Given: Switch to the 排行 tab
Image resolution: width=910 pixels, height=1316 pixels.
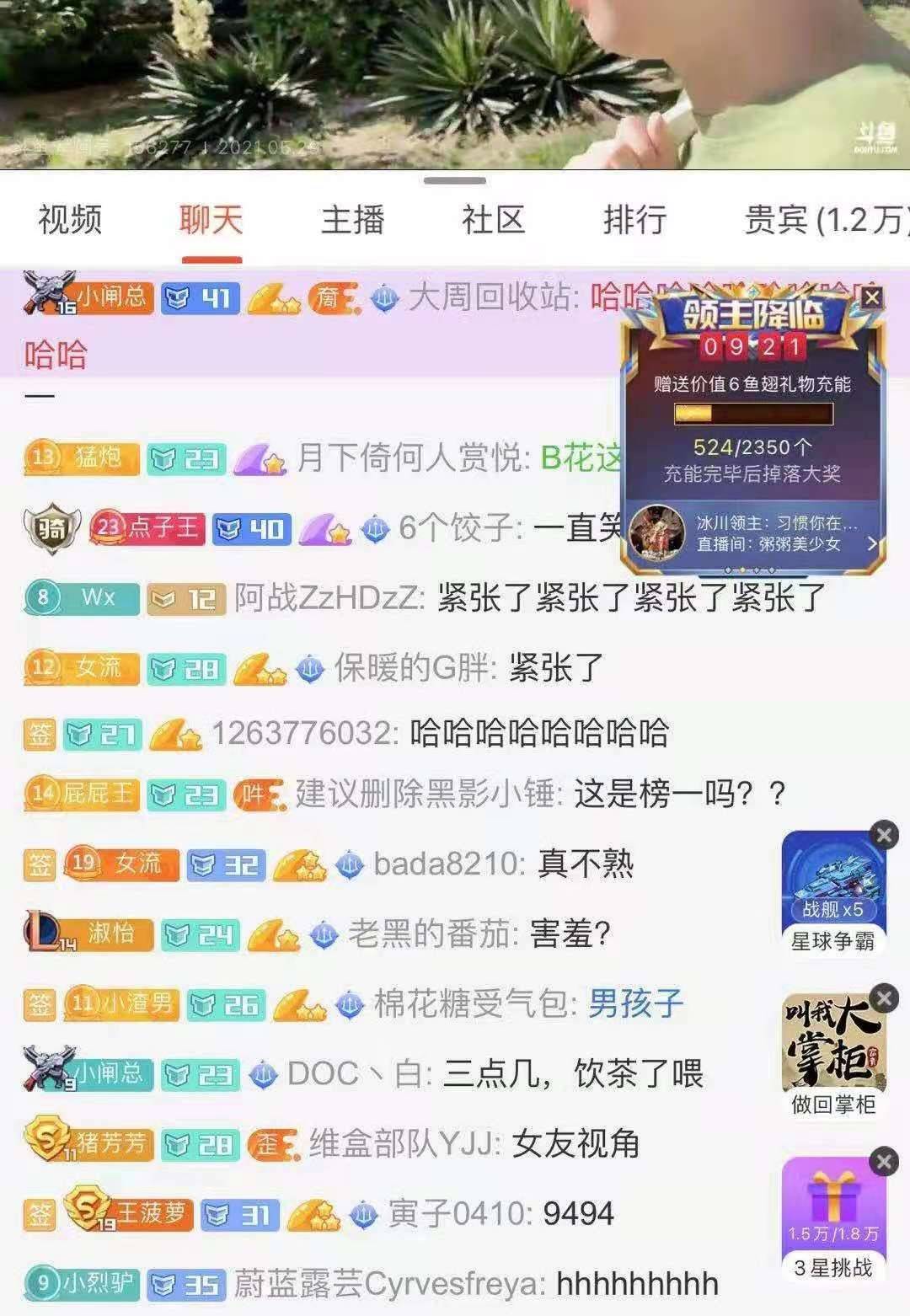Looking at the screenshot, I should pyautogui.click(x=634, y=220).
